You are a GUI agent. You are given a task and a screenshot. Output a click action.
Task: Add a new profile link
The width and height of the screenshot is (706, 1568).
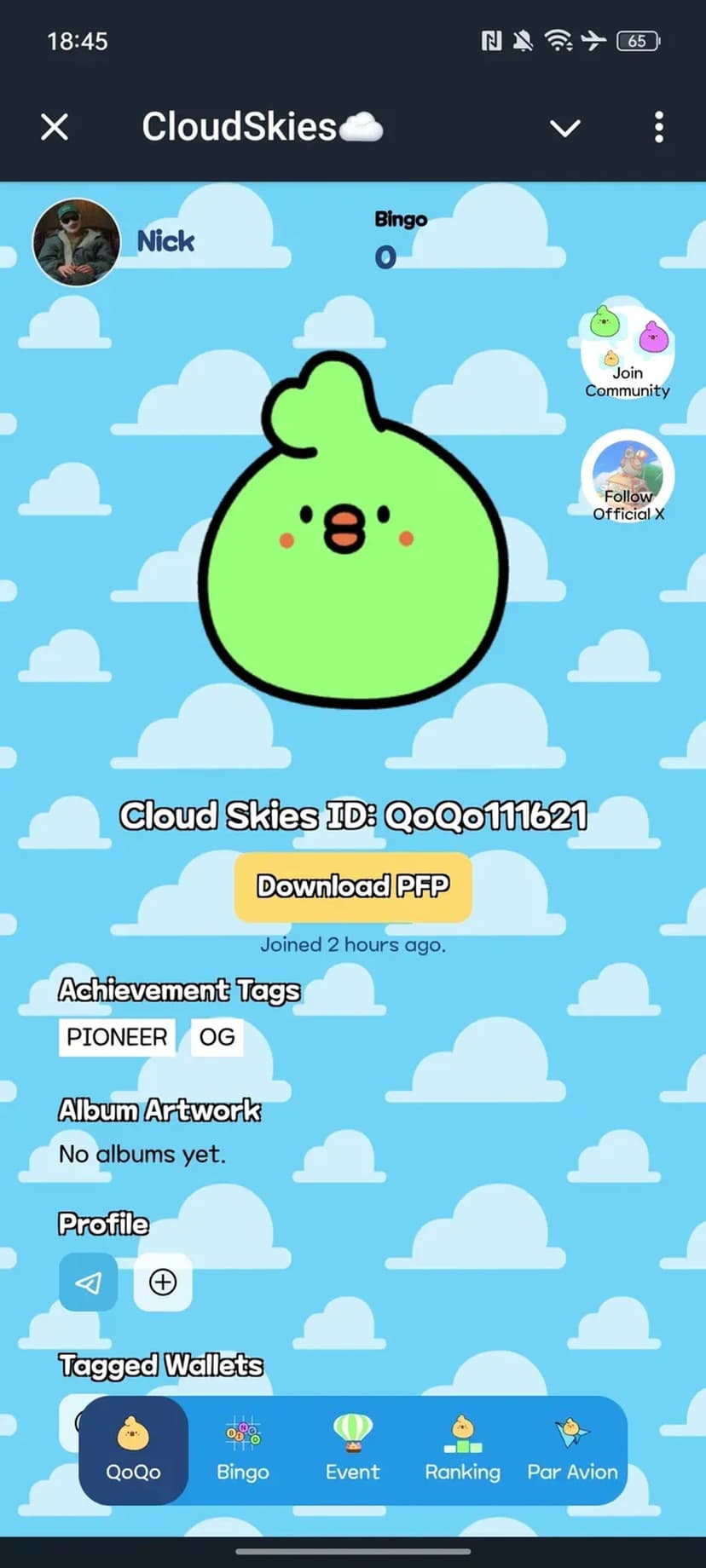click(x=163, y=1282)
